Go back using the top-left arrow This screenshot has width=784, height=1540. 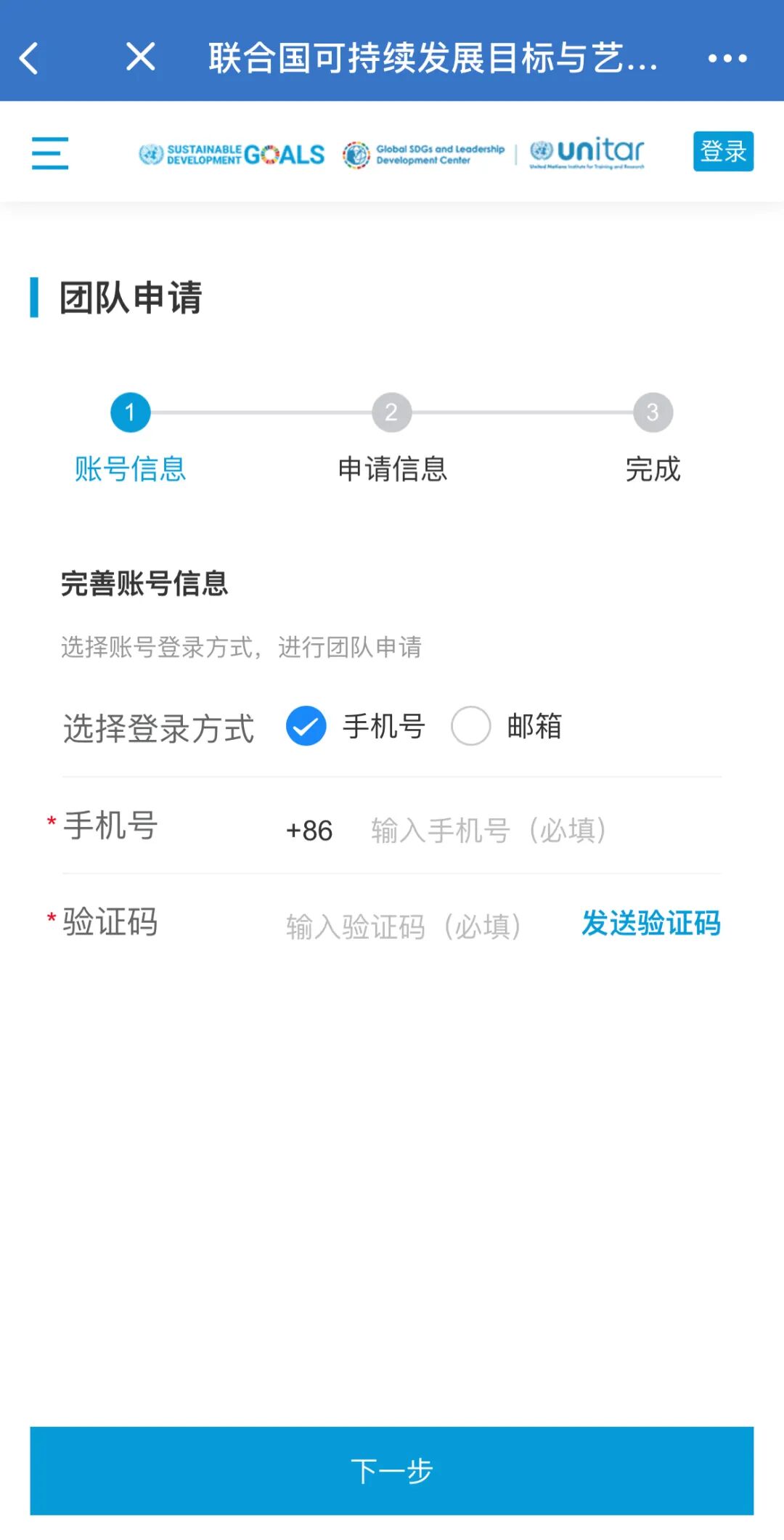coord(29,58)
